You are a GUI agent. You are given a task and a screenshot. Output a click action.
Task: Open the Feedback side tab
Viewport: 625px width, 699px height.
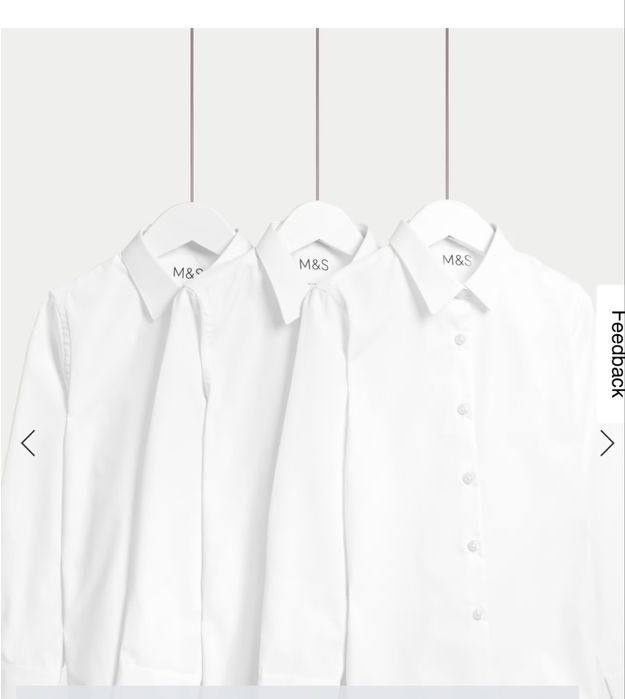pyautogui.click(x=614, y=354)
